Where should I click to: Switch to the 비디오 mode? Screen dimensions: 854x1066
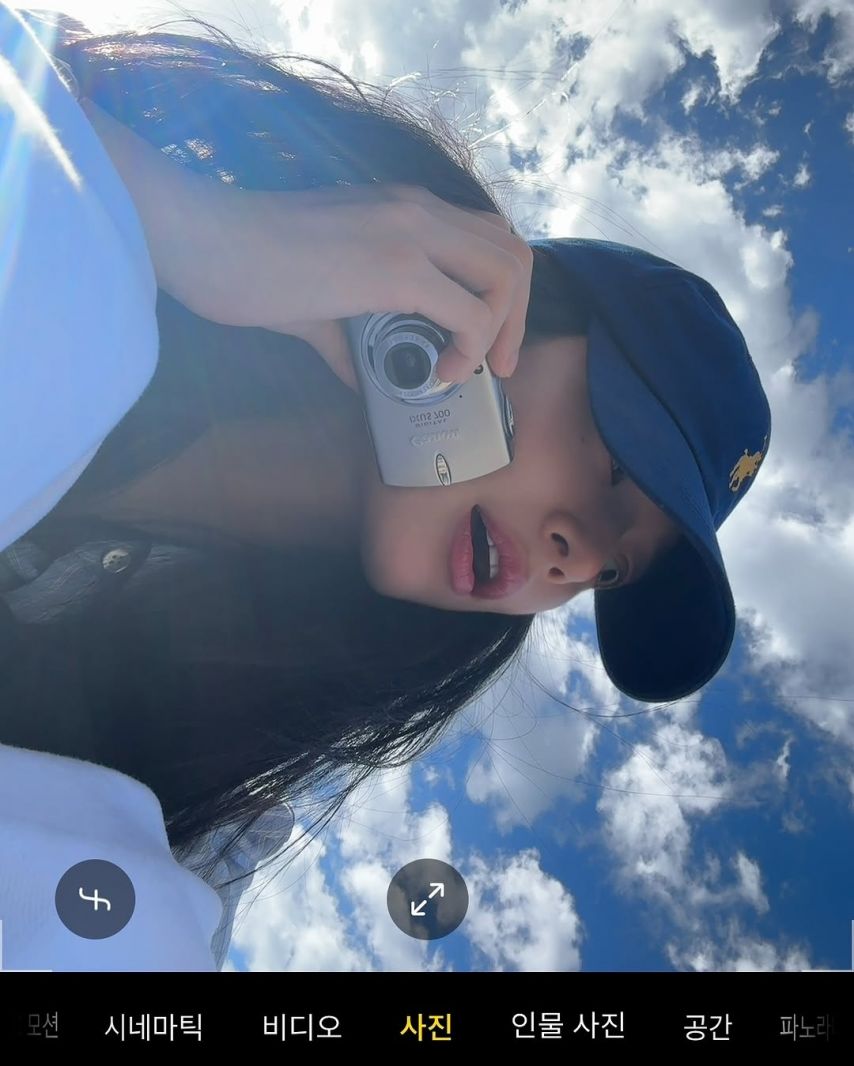[x=302, y=1026]
